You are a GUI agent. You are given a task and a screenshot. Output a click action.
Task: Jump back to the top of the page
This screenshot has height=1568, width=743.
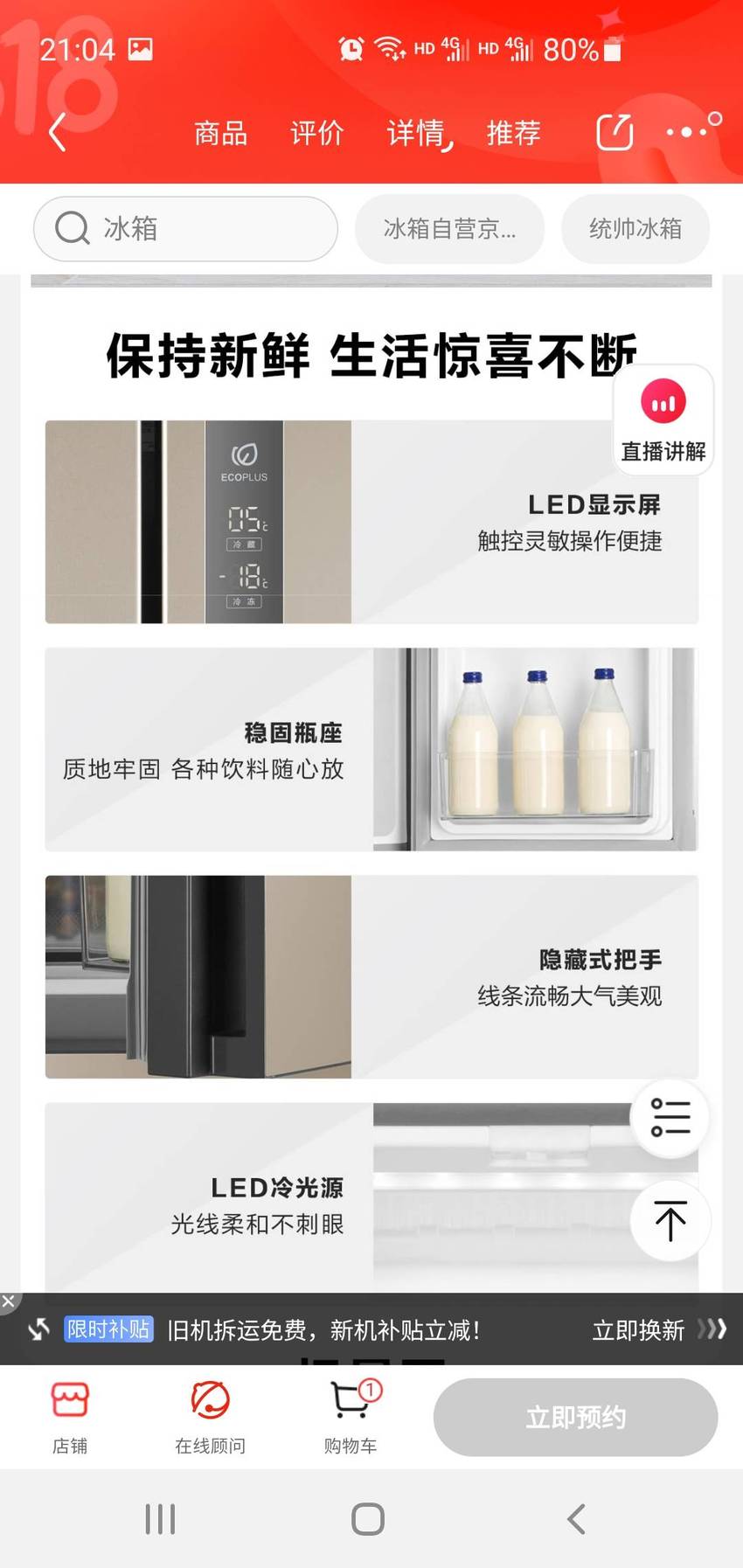(x=670, y=1221)
